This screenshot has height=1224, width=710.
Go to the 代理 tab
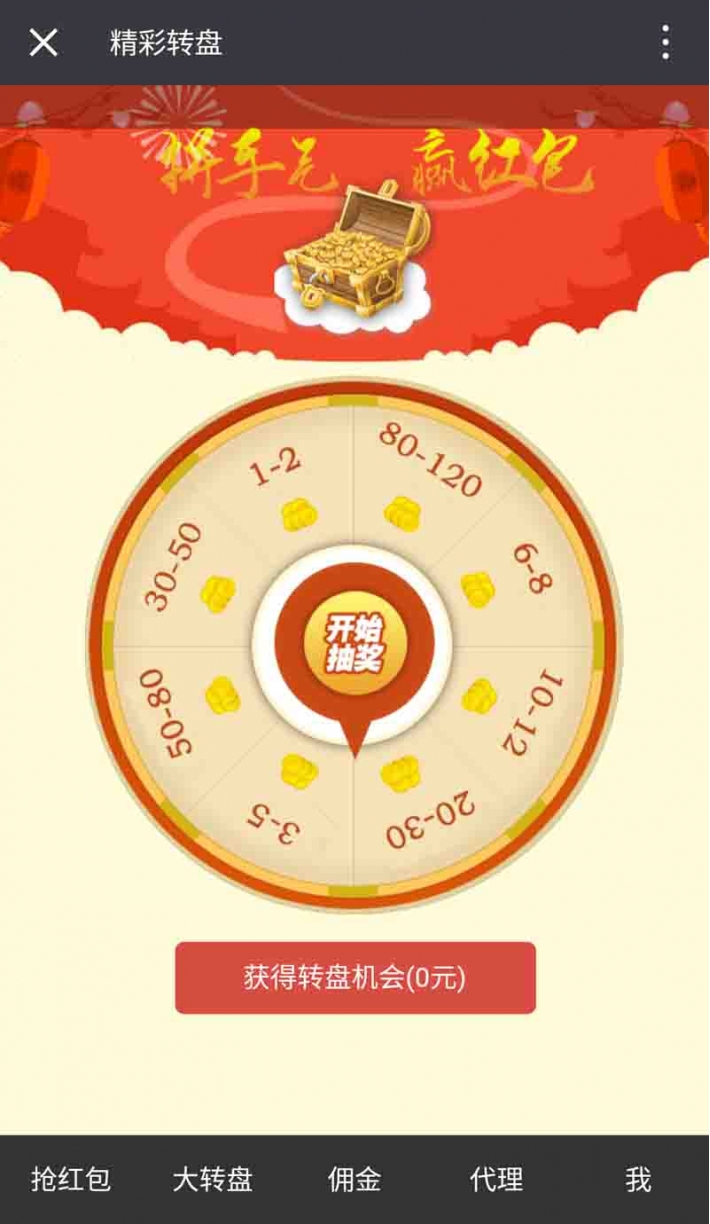tap(497, 1179)
